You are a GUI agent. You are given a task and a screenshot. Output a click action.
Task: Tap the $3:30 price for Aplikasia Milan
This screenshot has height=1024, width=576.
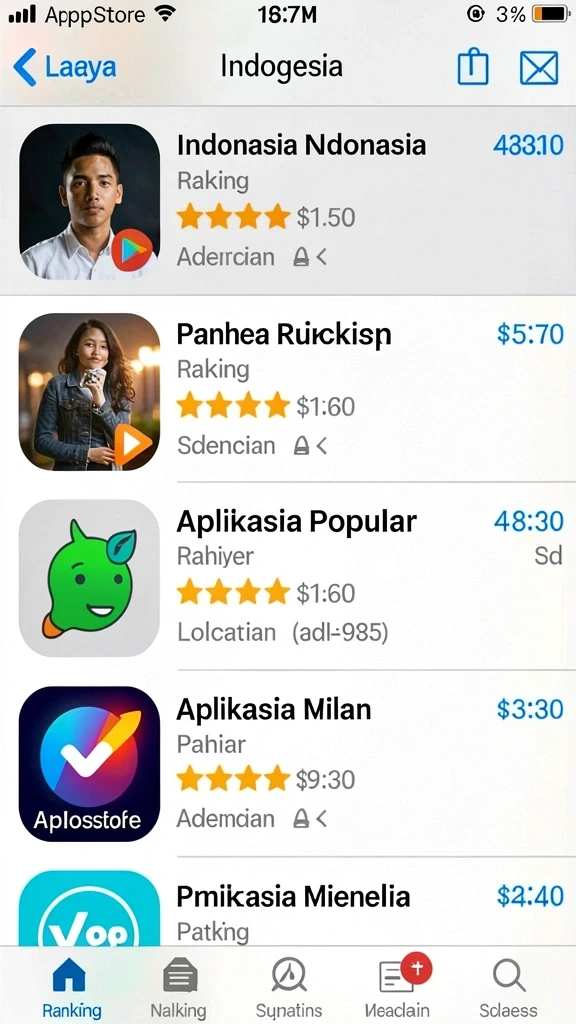click(x=530, y=709)
